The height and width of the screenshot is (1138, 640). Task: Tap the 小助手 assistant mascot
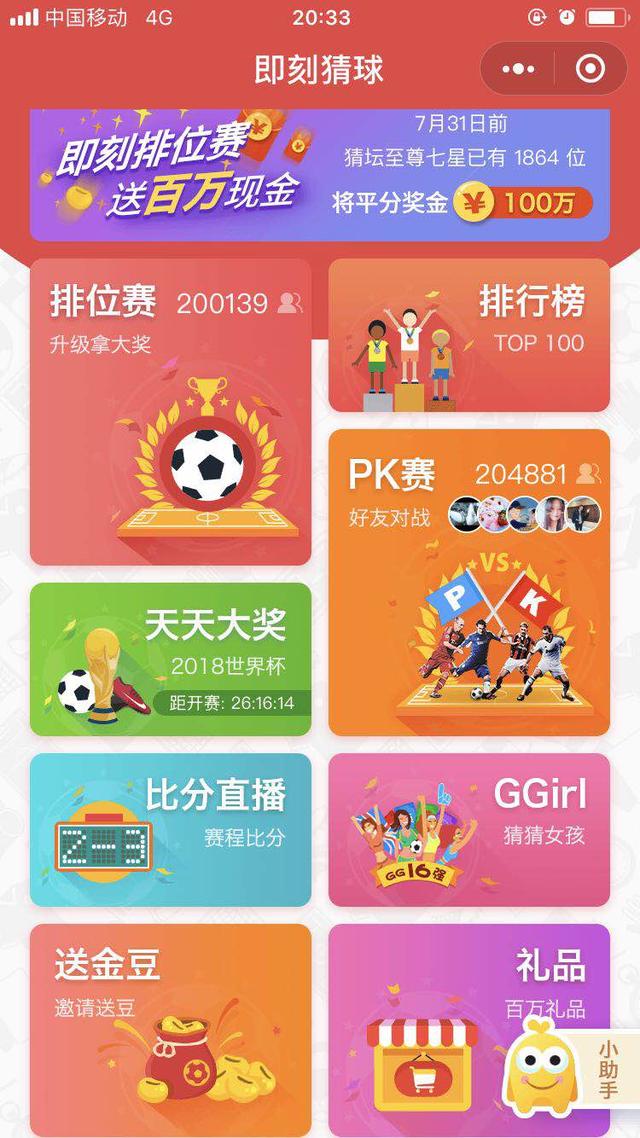(570, 1065)
